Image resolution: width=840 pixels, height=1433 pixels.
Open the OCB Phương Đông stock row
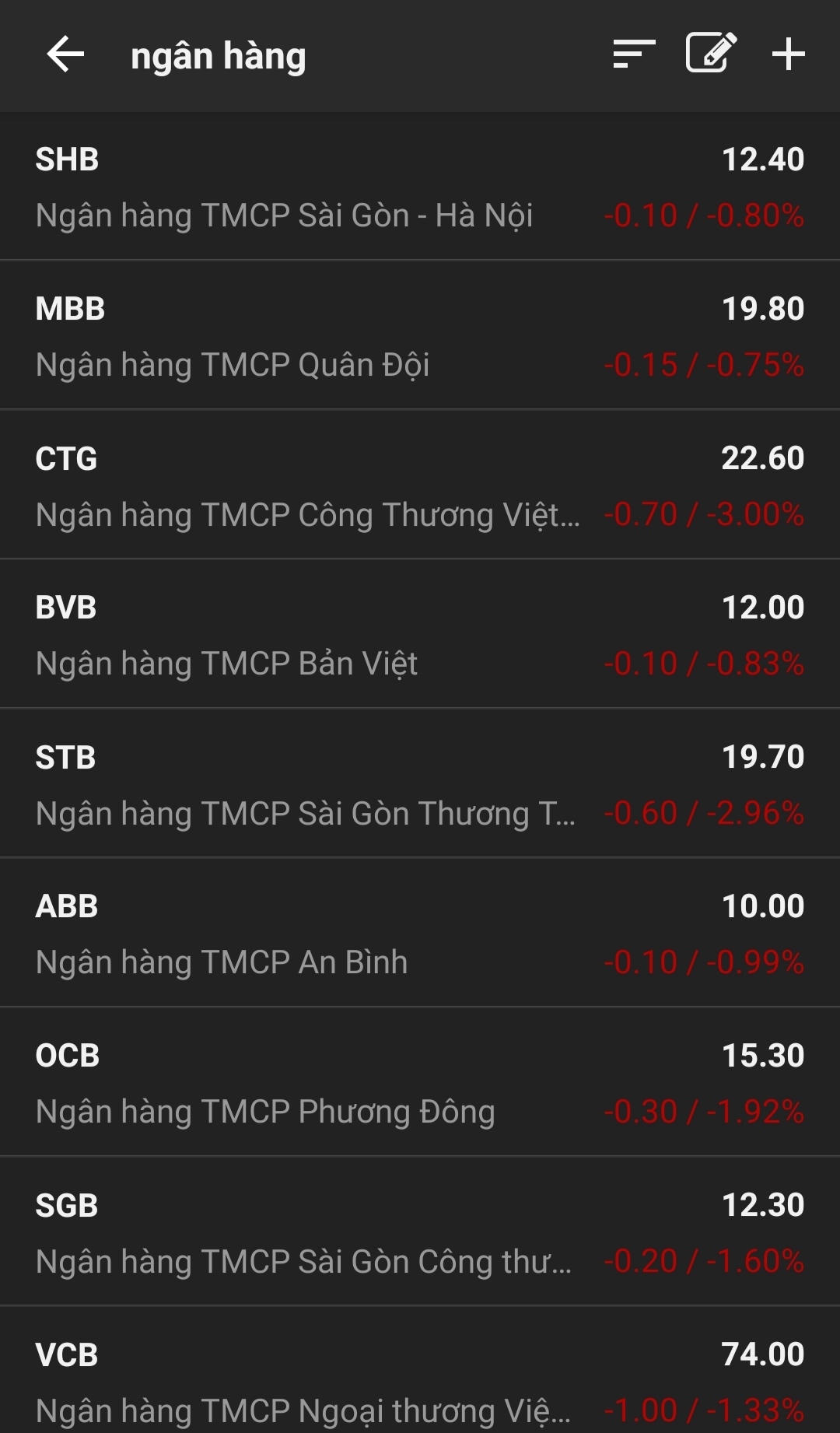click(x=420, y=1081)
